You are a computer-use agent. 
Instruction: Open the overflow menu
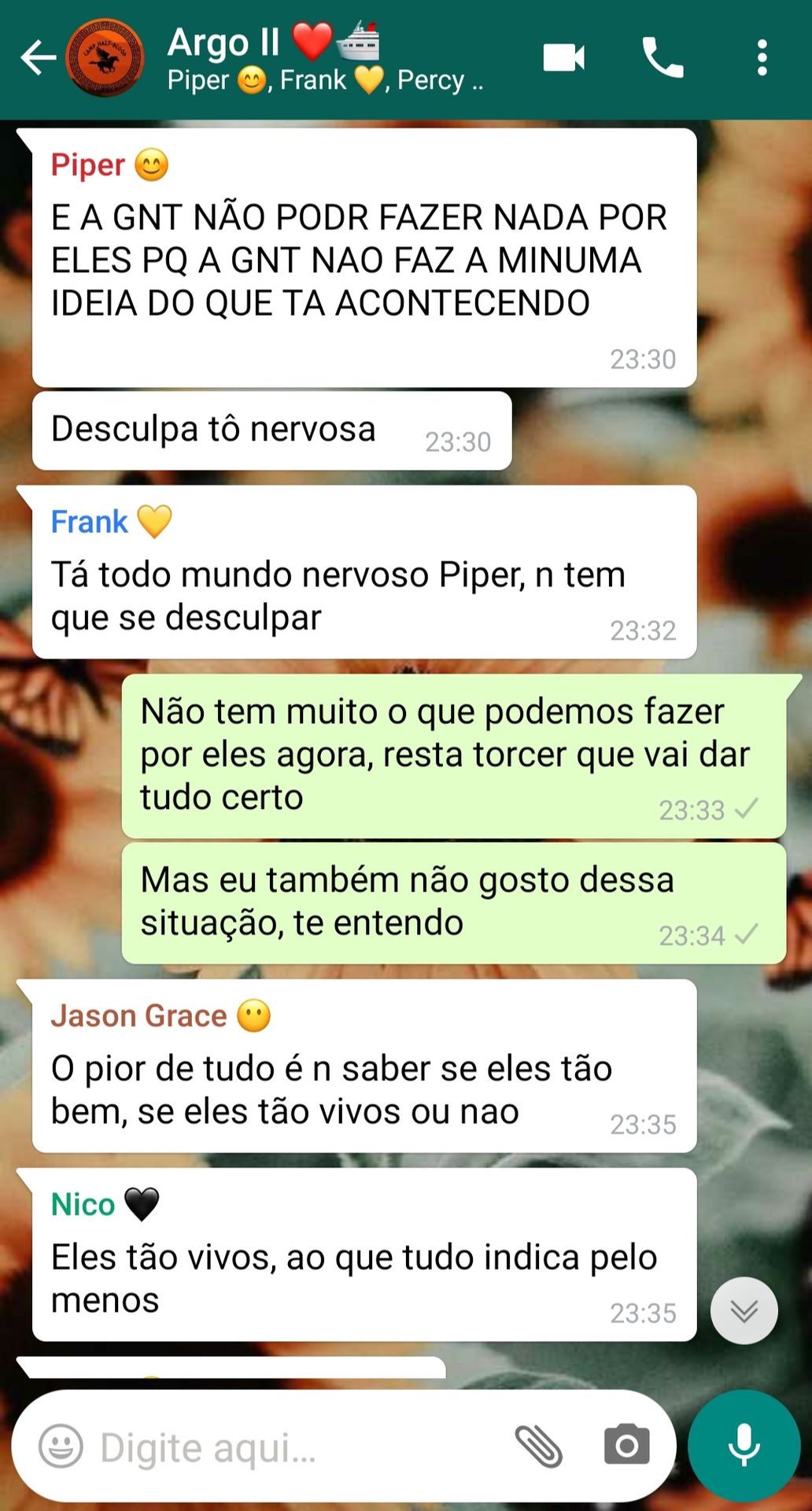(x=761, y=57)
